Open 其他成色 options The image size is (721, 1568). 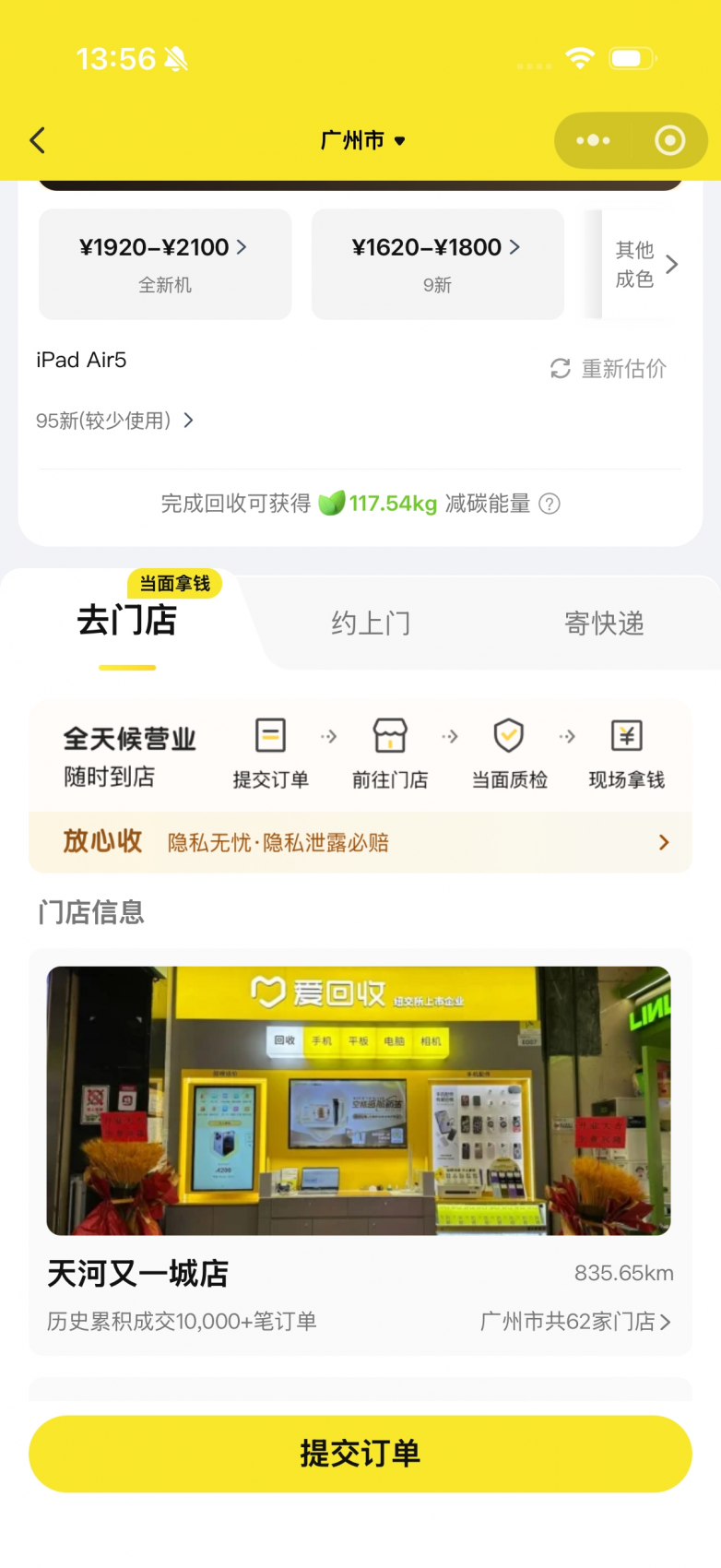(644, 265)
